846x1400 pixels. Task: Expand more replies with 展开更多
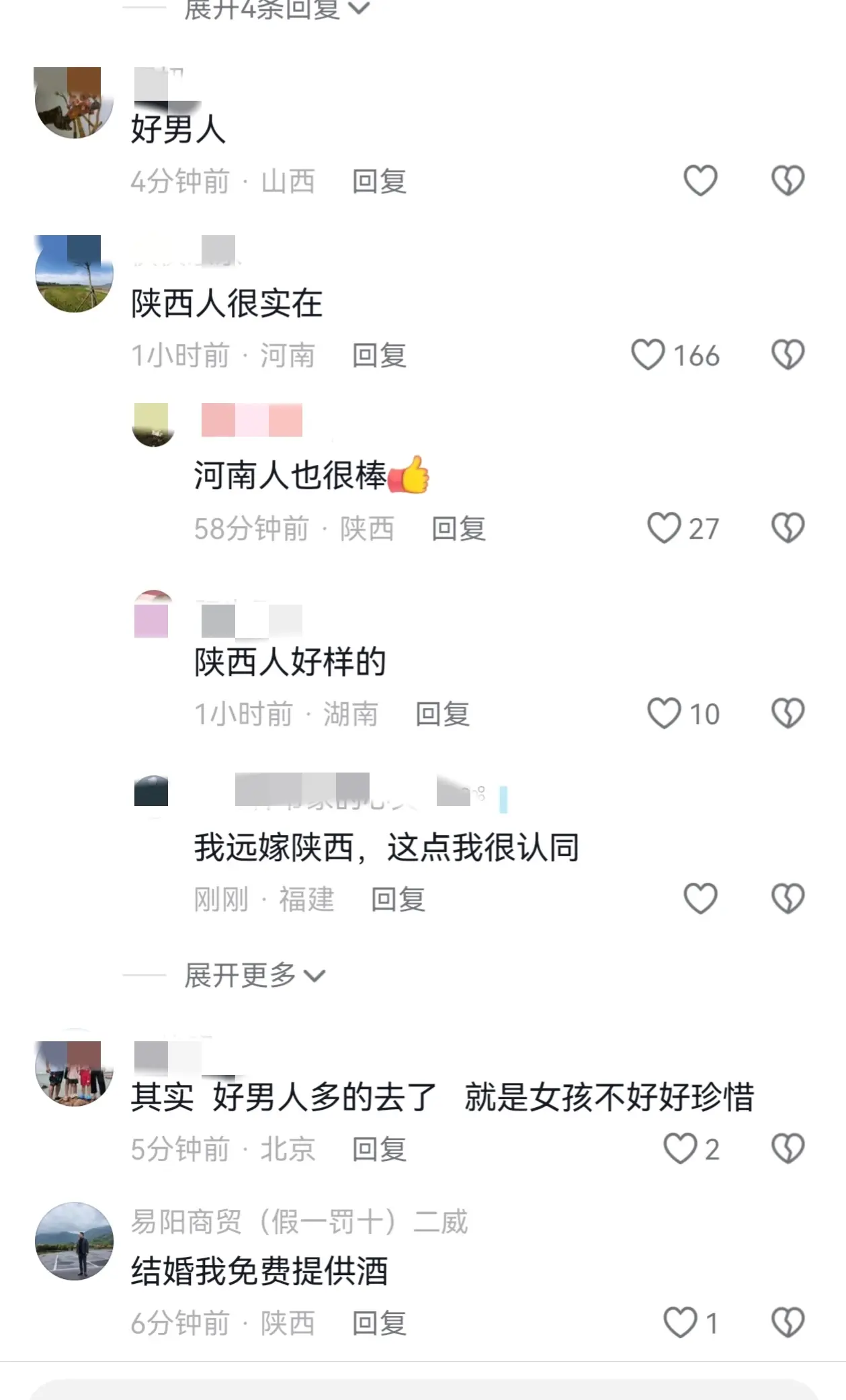(x=254, y=975)
